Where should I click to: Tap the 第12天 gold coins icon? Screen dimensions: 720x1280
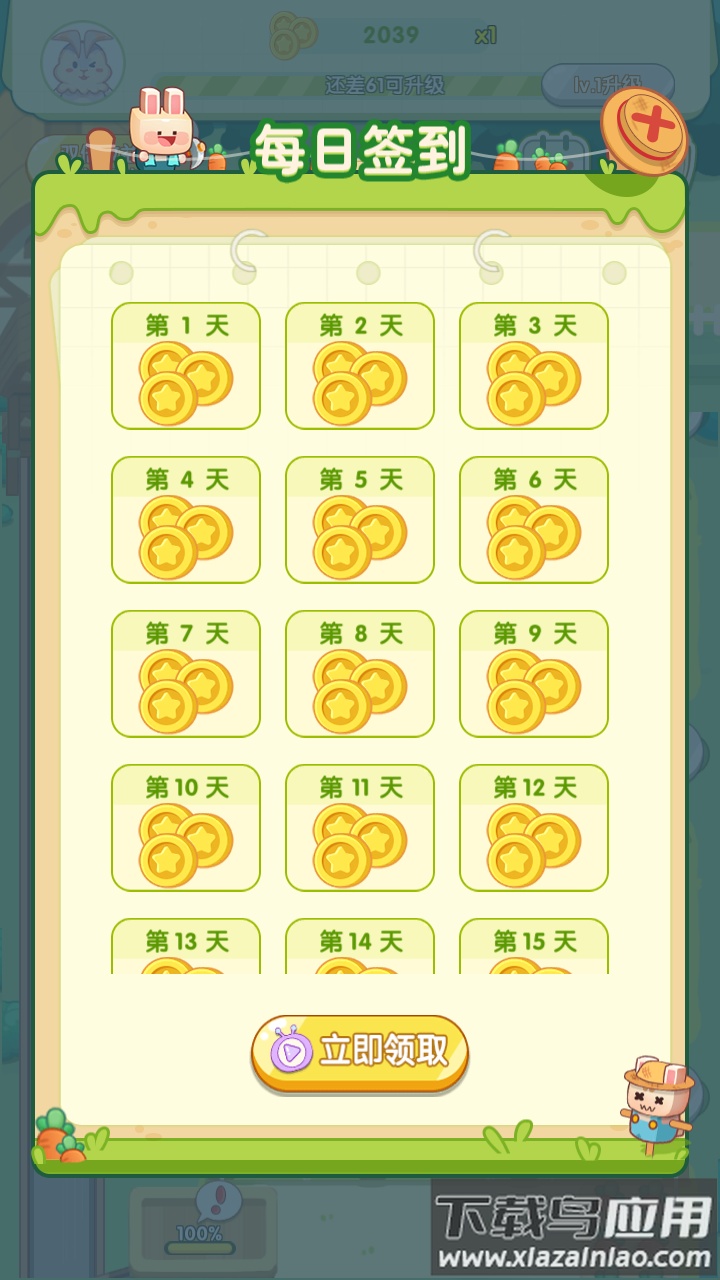click(x=532, y=845)
